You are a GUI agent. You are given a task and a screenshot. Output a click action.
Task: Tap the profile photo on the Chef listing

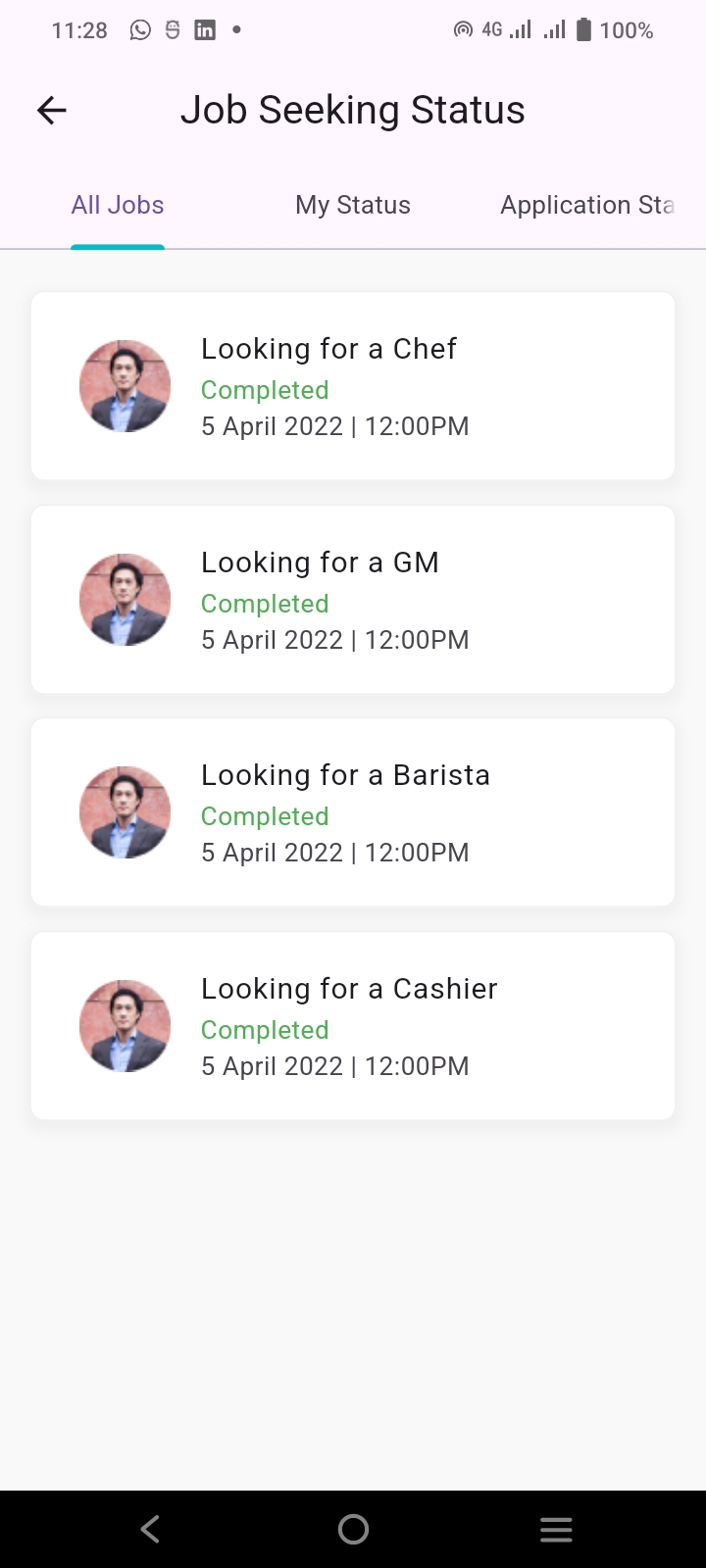coord(125,385)
